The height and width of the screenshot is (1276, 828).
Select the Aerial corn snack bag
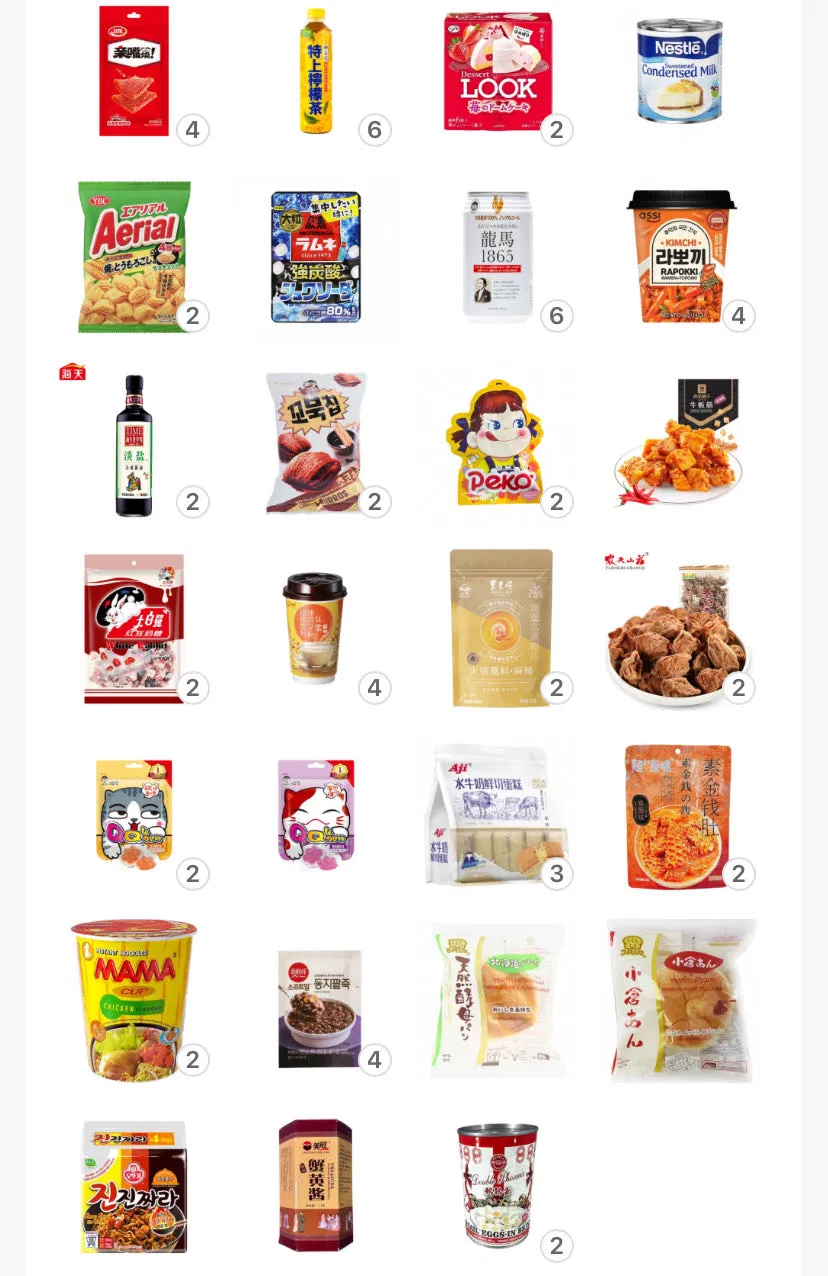[x=133, y=257]
